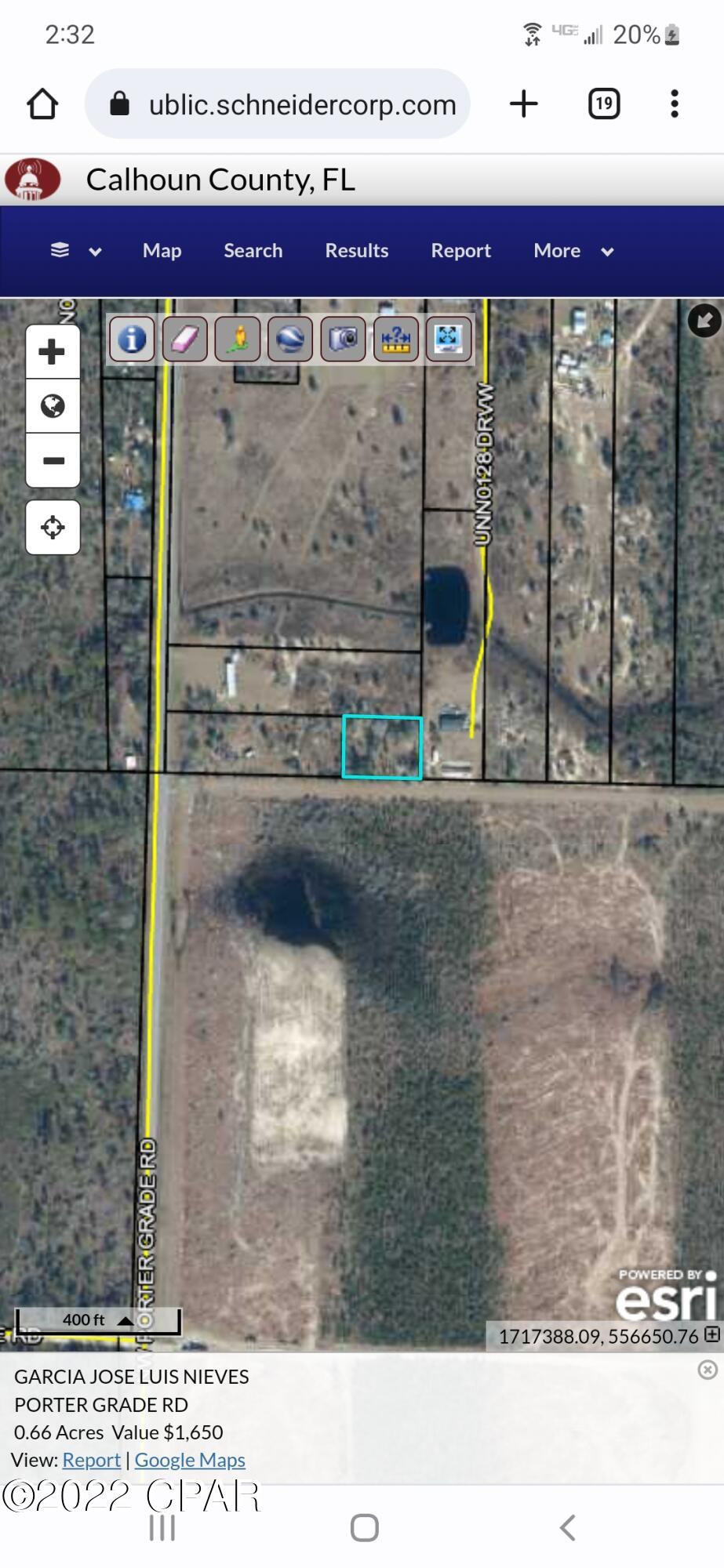Reset map to default globe extent
Viewport: 724px width, 1568px height.
click(53, 406)
